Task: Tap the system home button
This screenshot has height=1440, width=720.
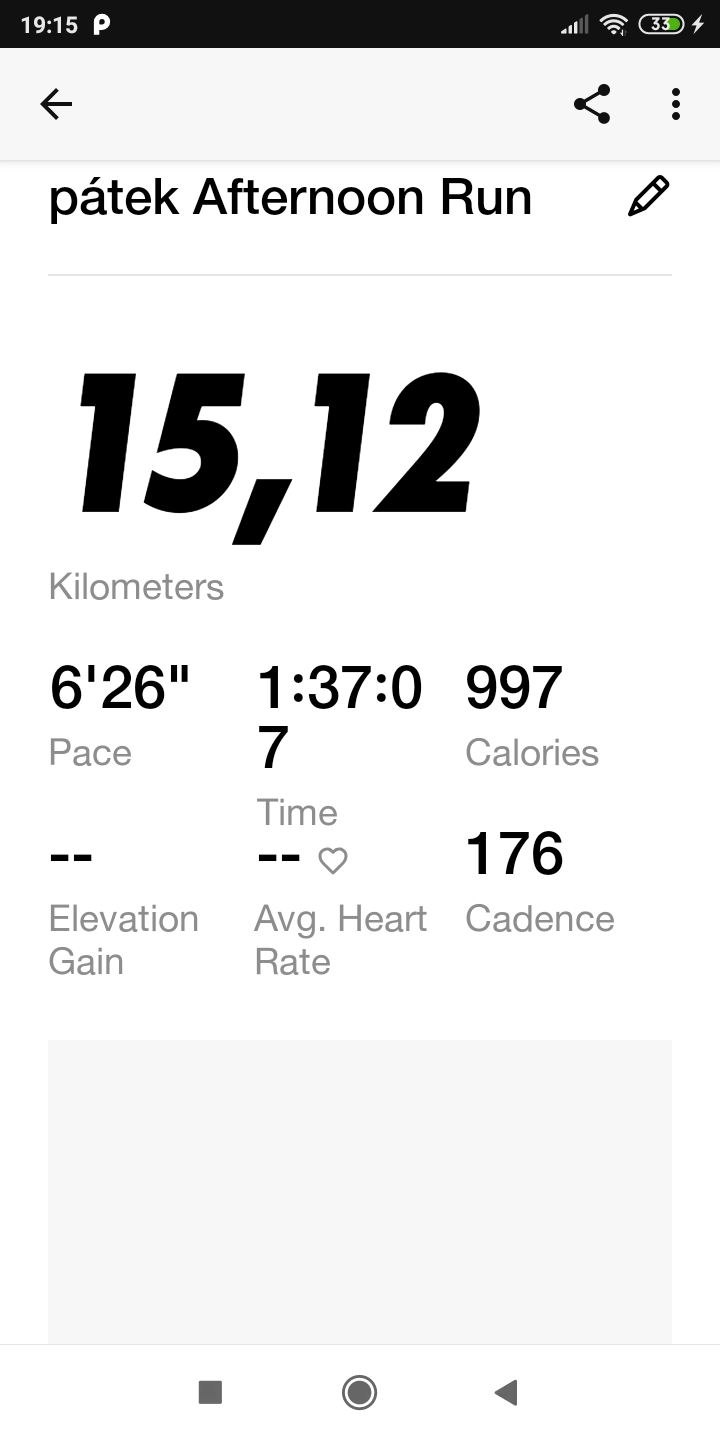Action: click(x=359, y=1392)
